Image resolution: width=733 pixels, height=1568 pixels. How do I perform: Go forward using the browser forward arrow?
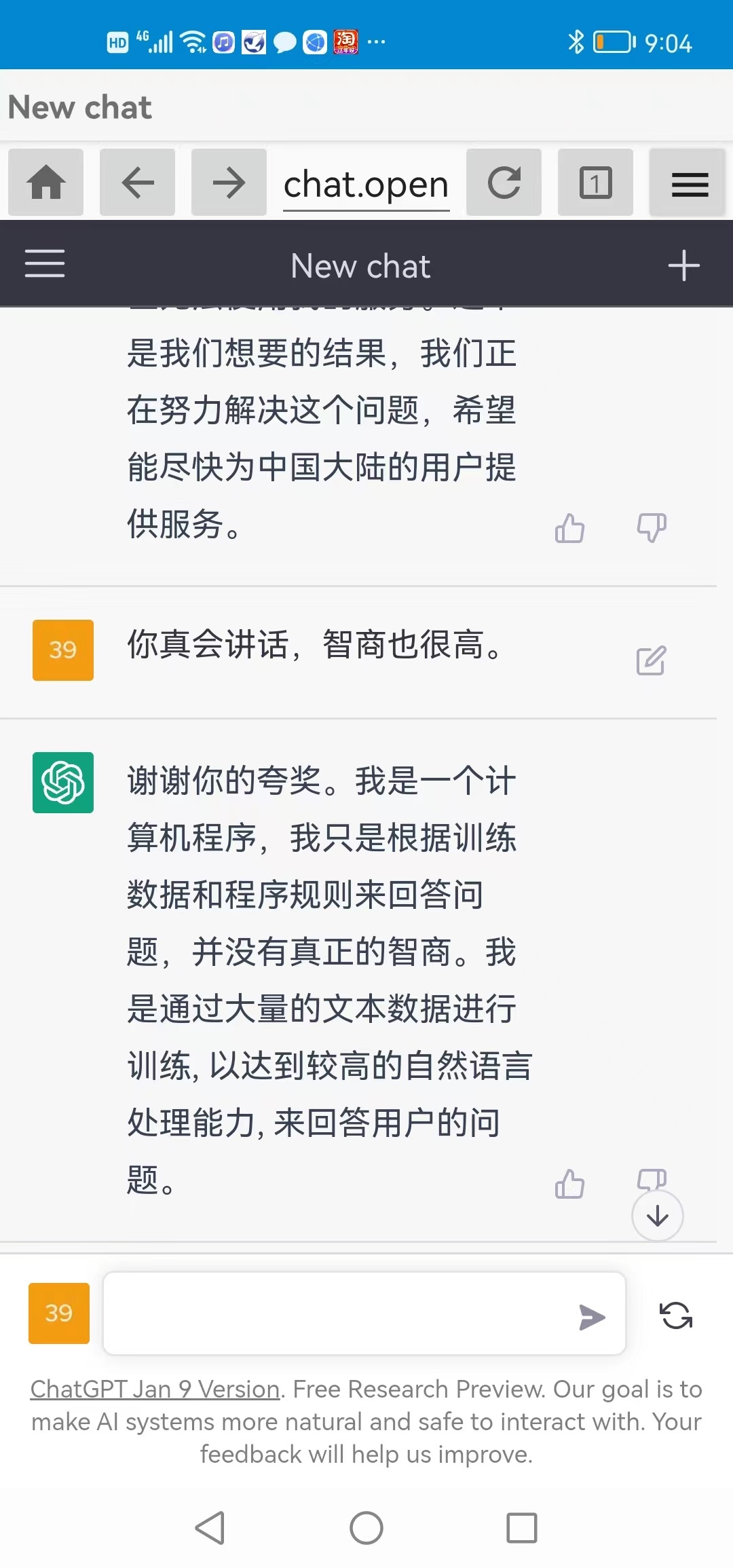[x=229, y=182]
